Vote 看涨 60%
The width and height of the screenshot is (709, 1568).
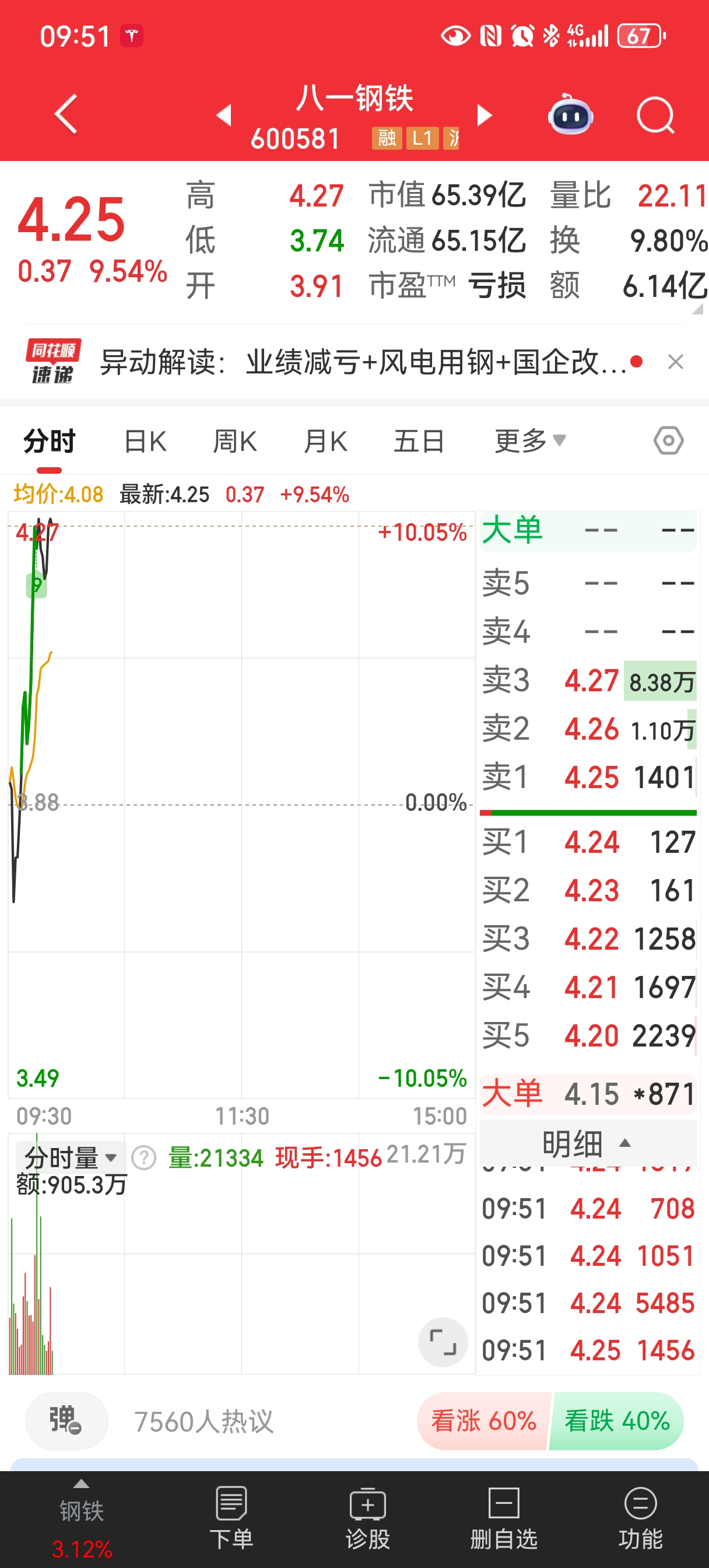coord(483,1420)
